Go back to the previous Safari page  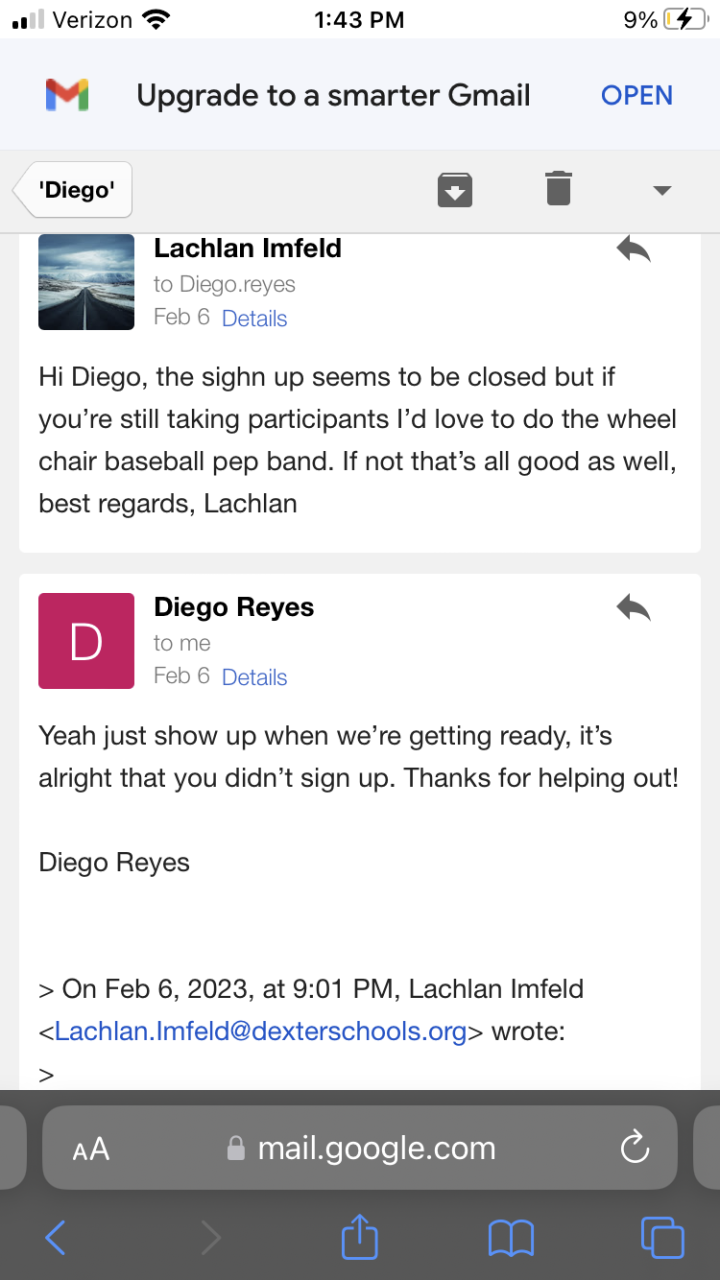(56, 1239)
